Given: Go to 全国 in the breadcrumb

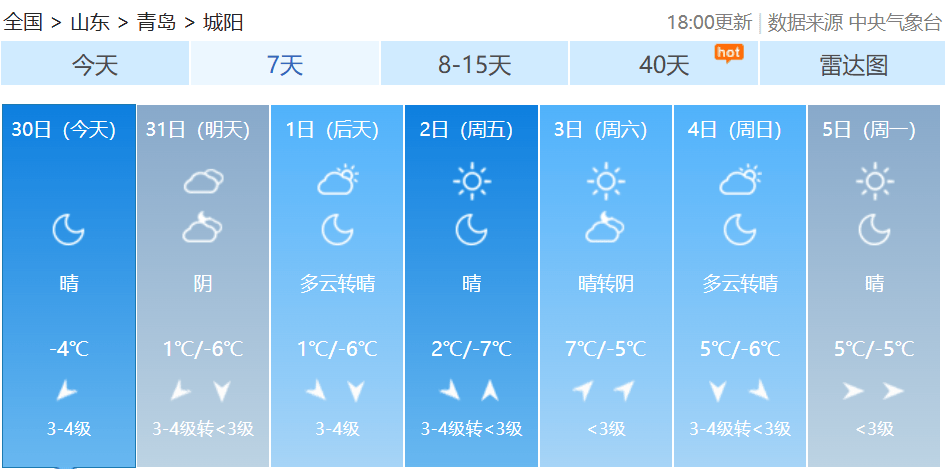Looking at the screenshot, I should click(23, 22).
